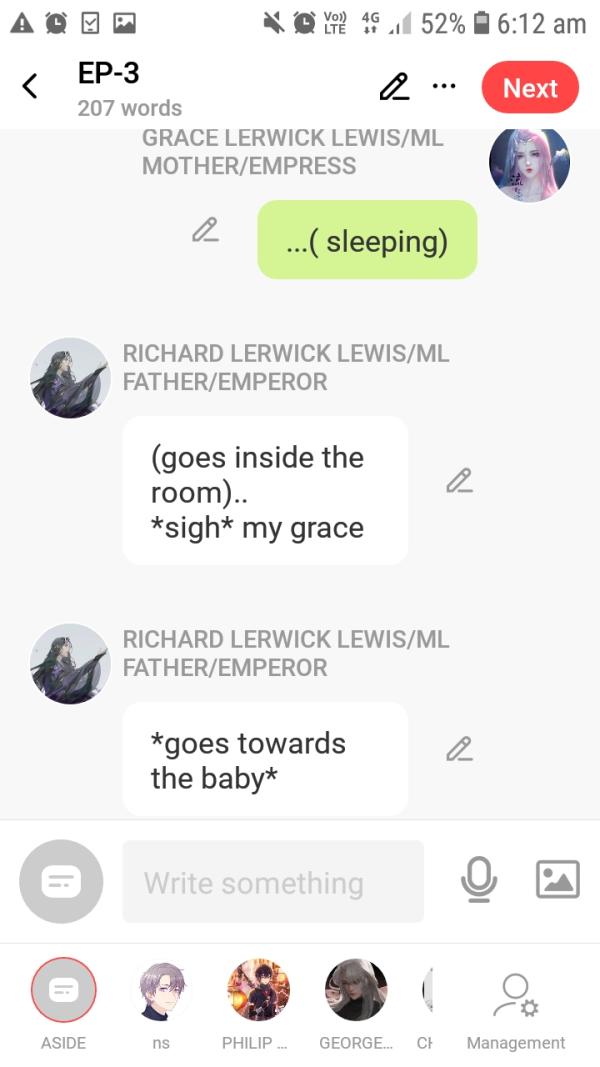The height and width of the screenshot is (1067, 600).
Task: Insert a picture with the image icon
Action: point(557,880)
